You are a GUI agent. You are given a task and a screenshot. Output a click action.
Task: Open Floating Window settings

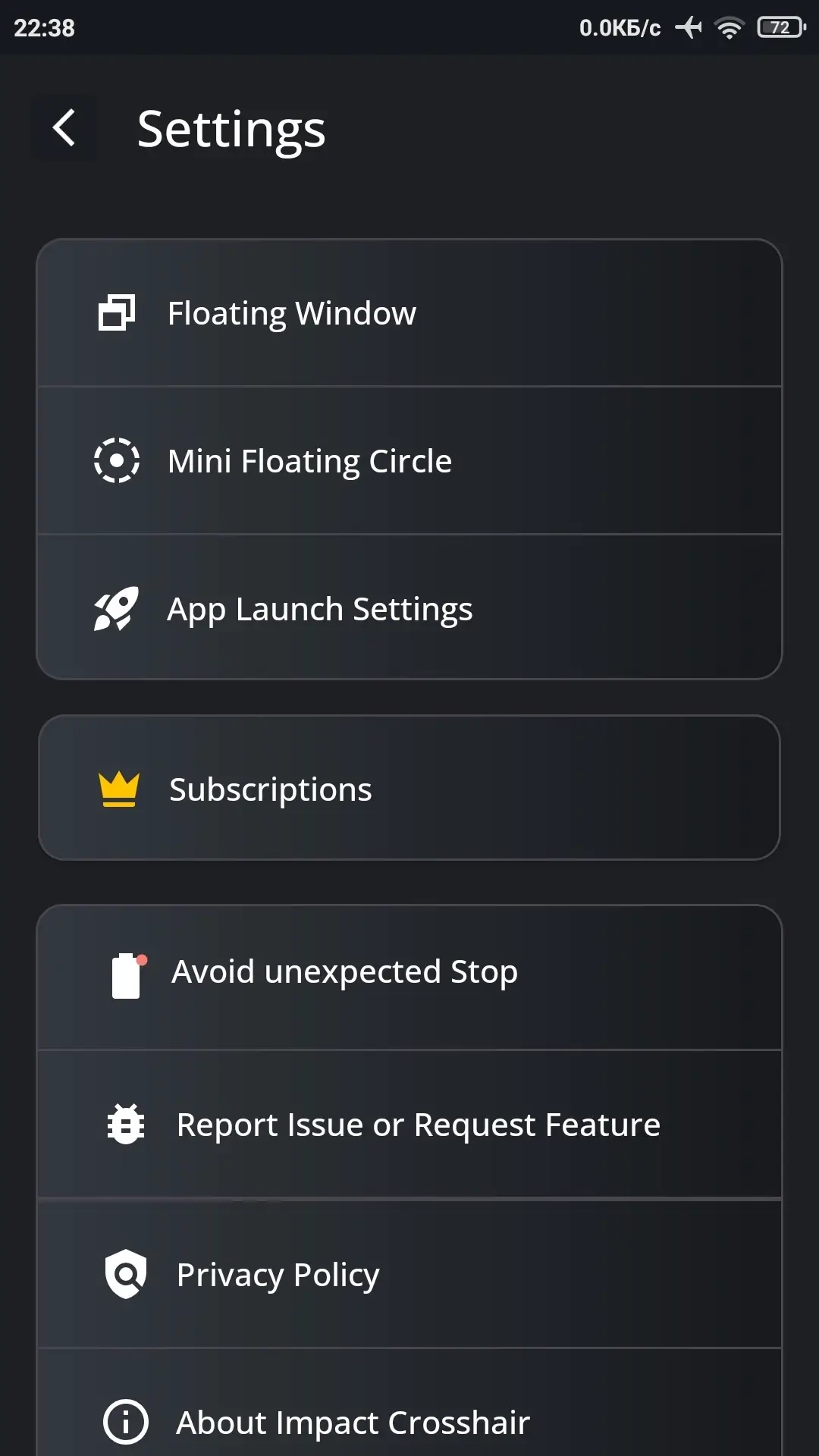click(x=409, y=313)
